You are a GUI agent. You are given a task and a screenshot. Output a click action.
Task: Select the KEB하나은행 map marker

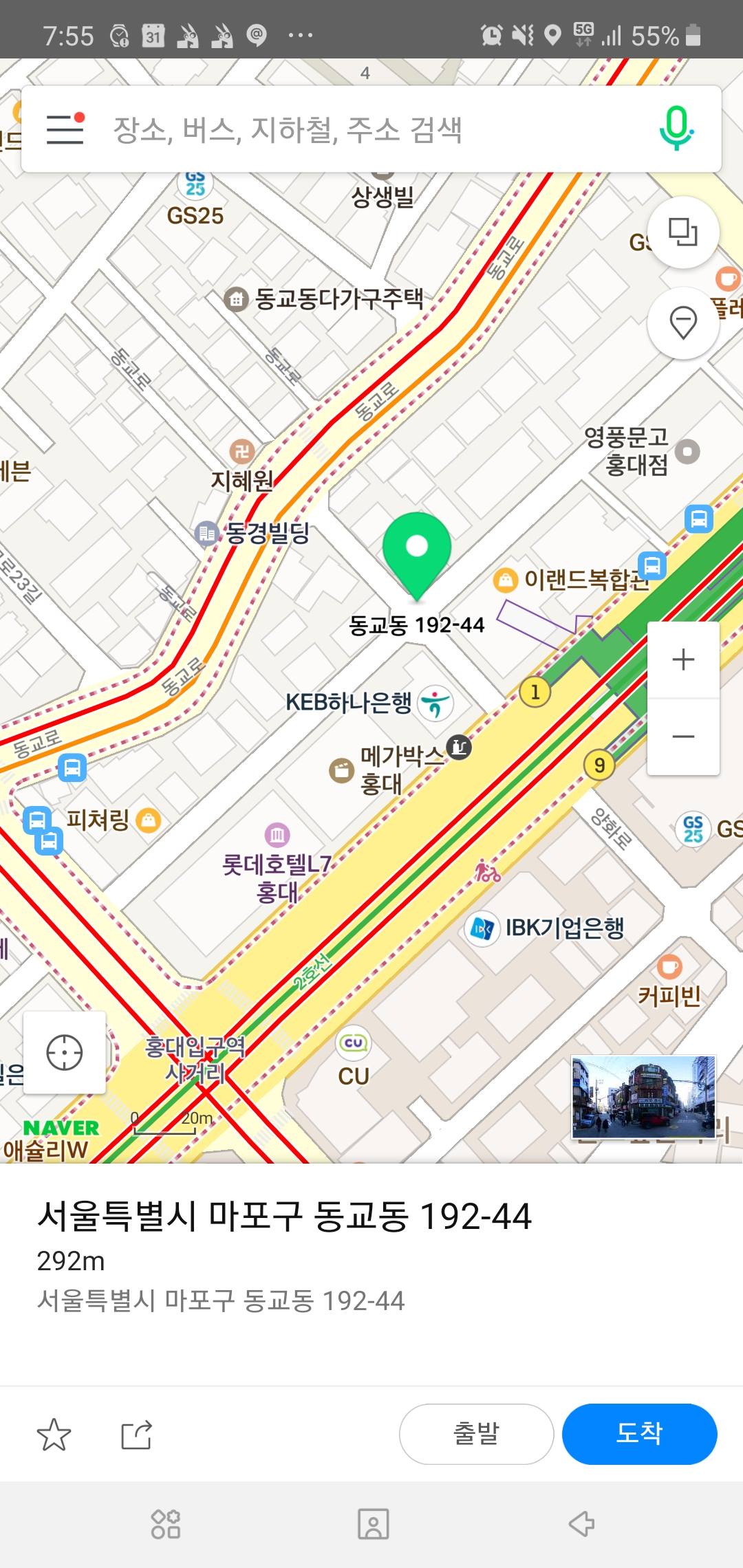coord(435,703)
